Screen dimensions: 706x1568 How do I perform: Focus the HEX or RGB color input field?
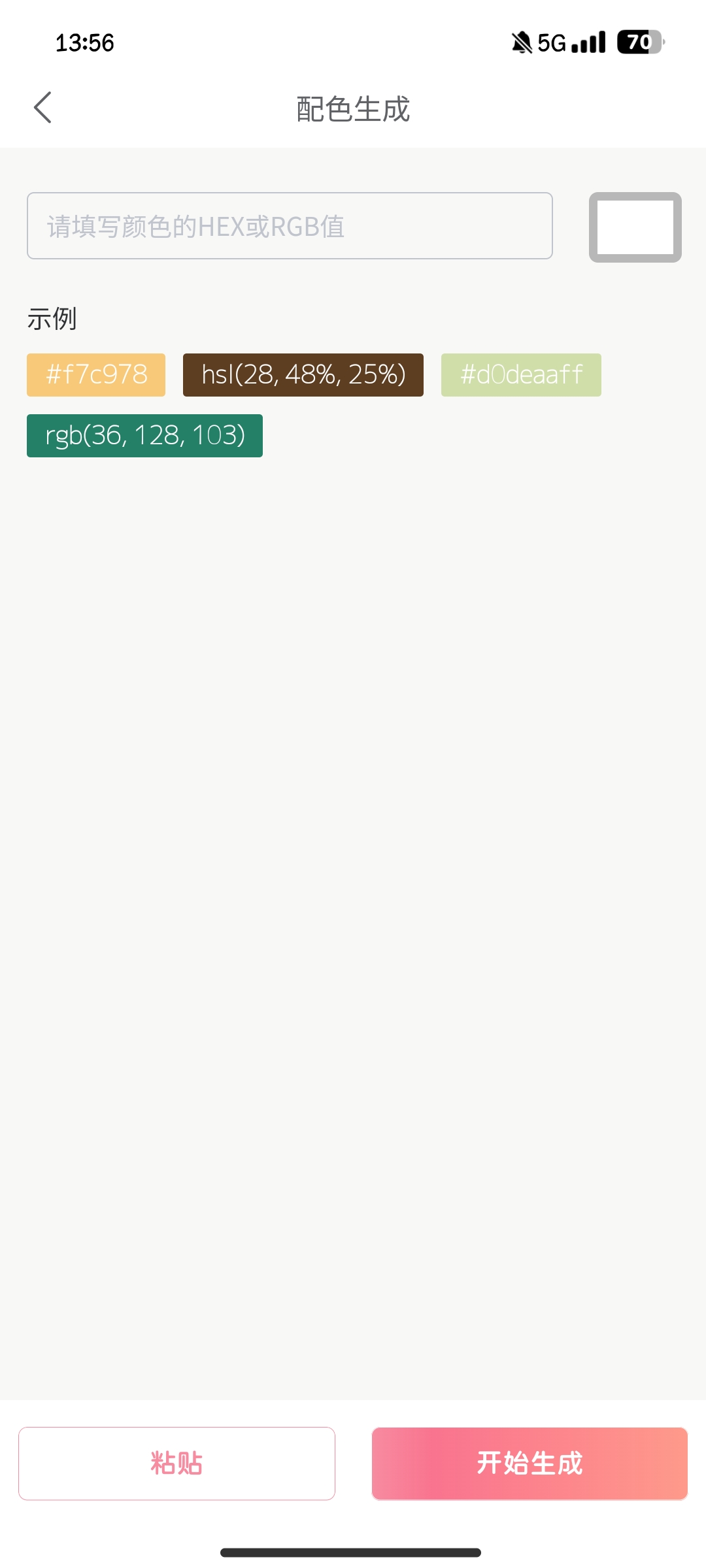(x=290, y=226)
